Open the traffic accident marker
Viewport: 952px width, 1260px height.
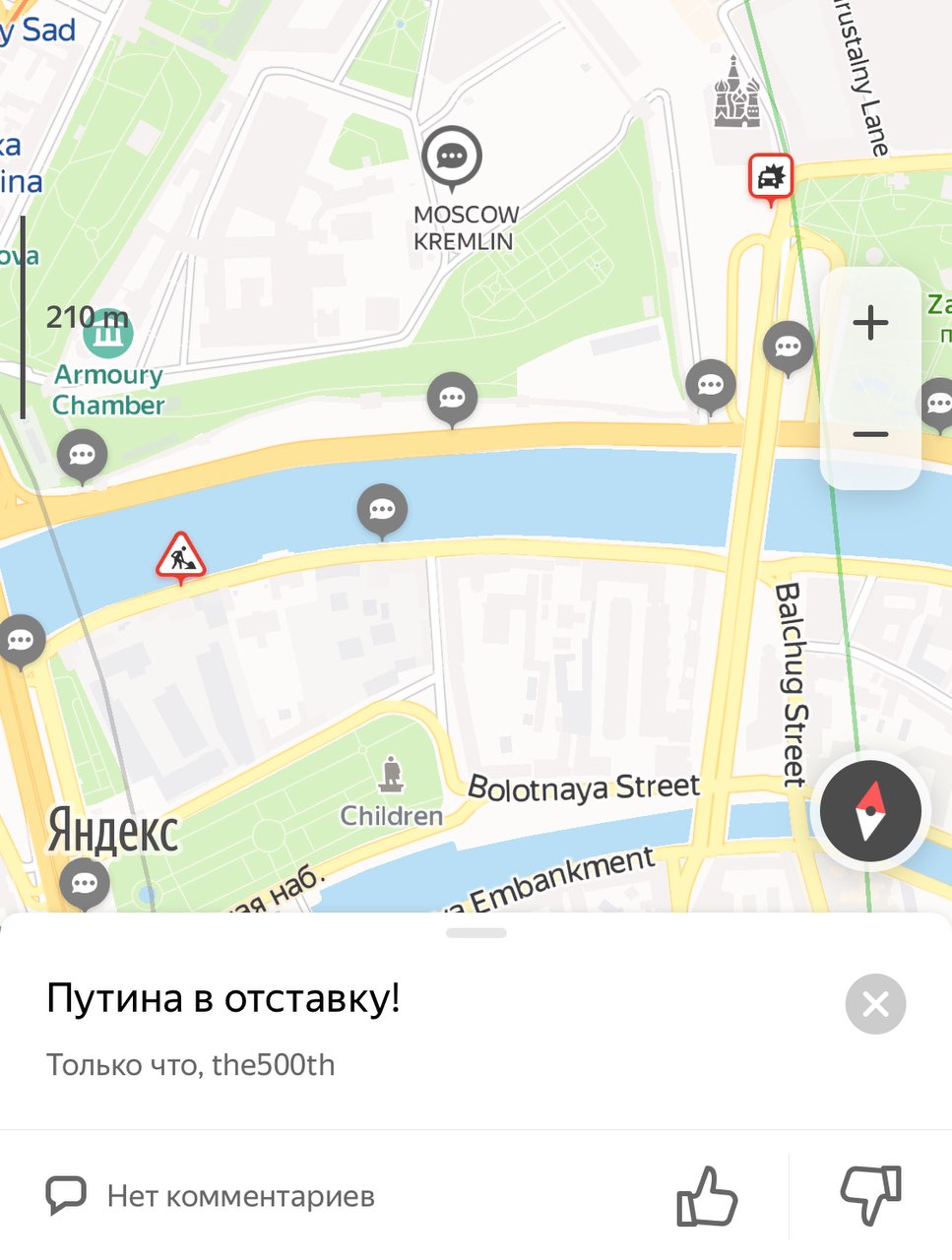point(771,178)
